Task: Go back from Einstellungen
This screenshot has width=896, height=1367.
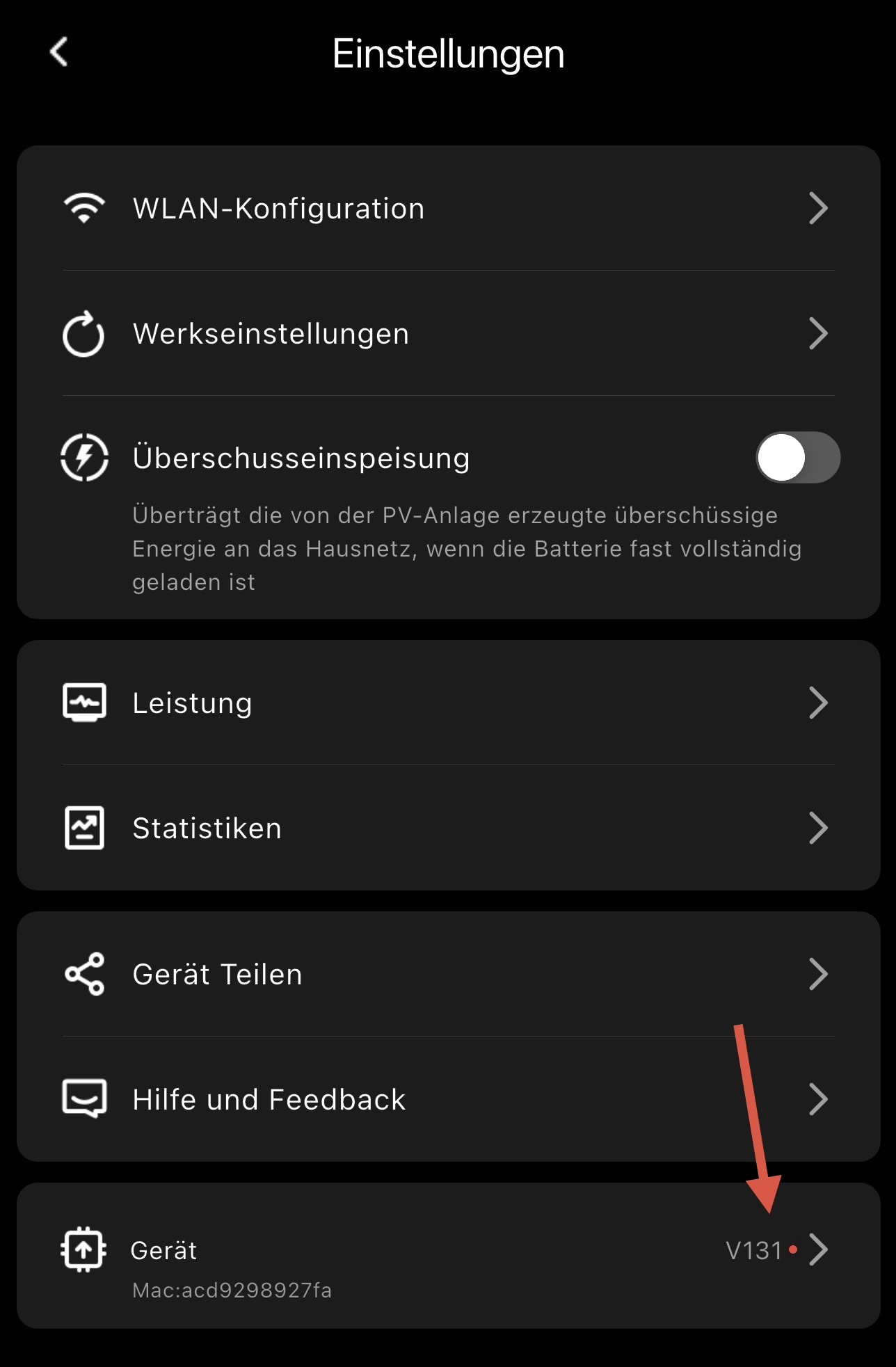Action: pos(60,52)
